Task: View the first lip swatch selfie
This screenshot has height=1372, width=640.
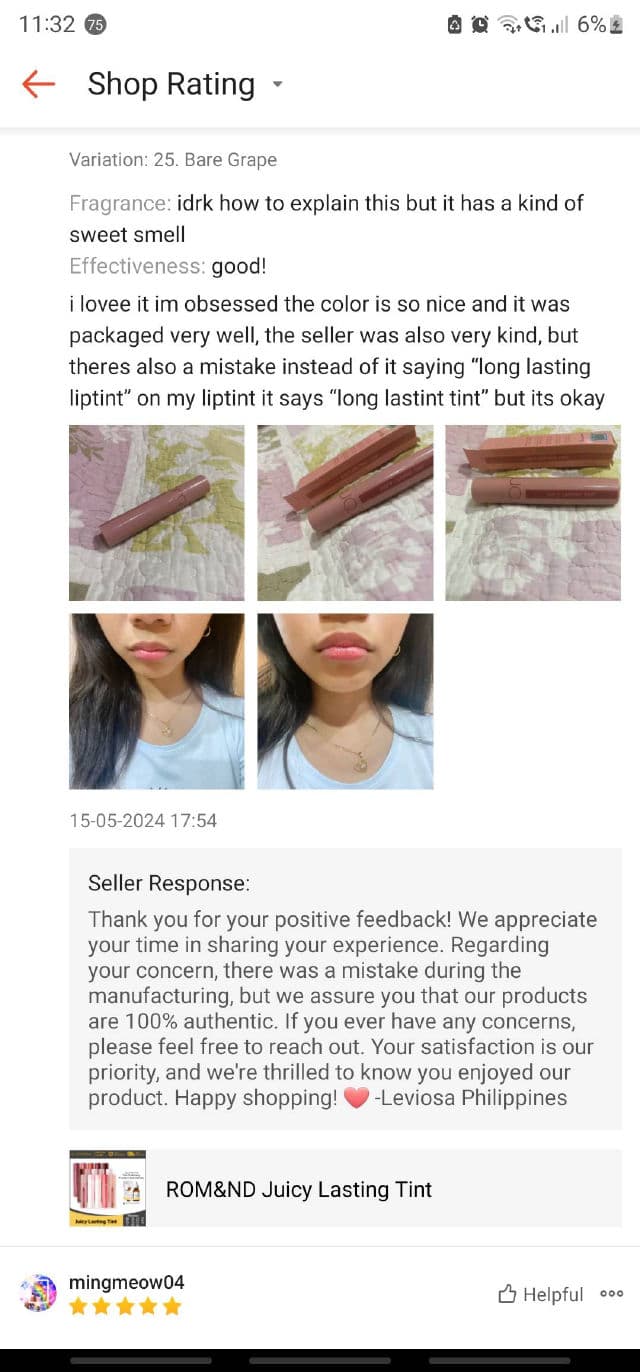Action: (x=156, y=701)
